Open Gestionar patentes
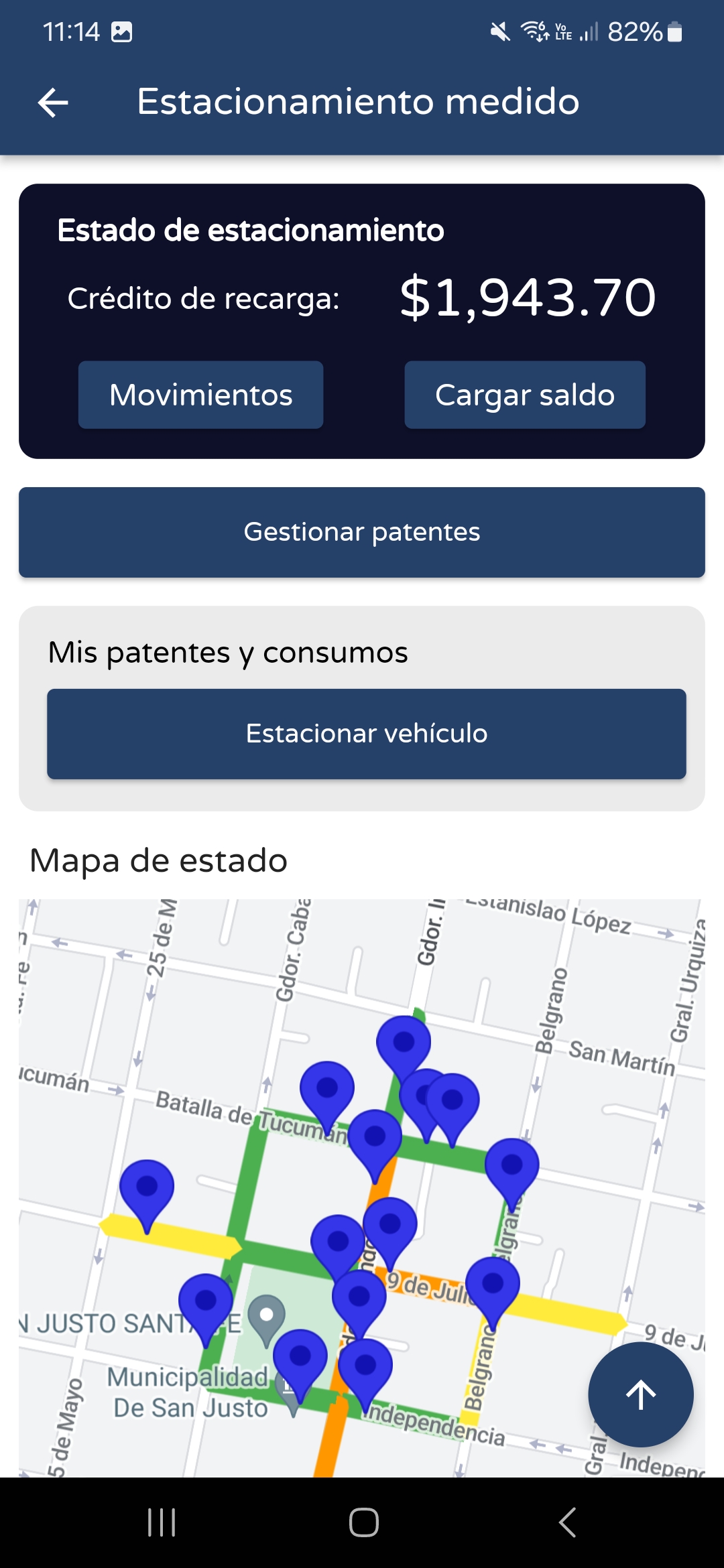Screen dimensions: 724x1568 pyautogui.click(x=362, y=532)
